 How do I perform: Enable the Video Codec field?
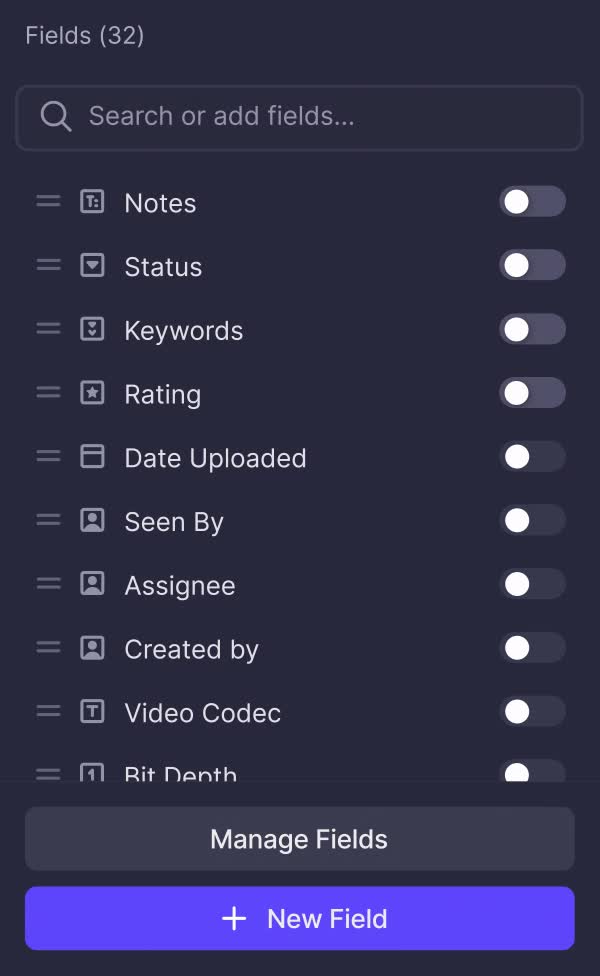(532, 712)
